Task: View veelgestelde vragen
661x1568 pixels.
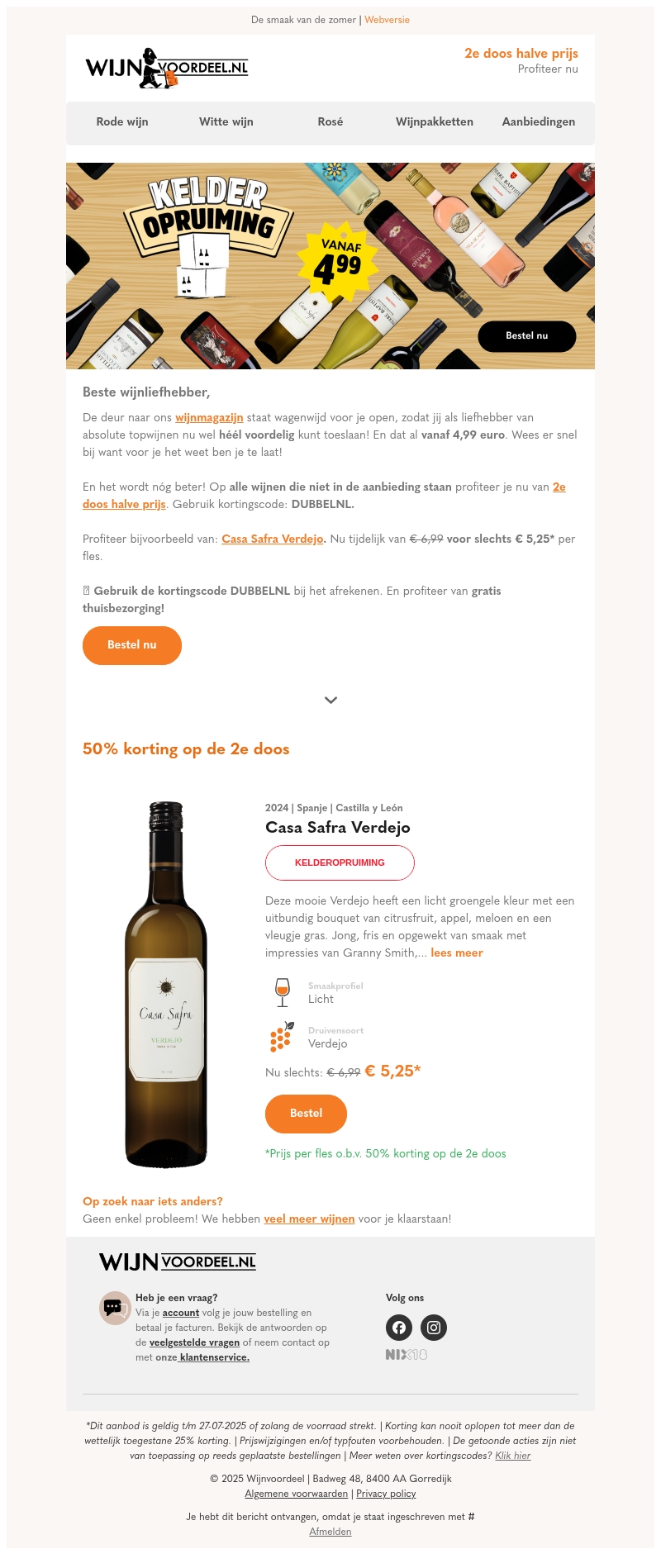Action: coord(194,1342)
